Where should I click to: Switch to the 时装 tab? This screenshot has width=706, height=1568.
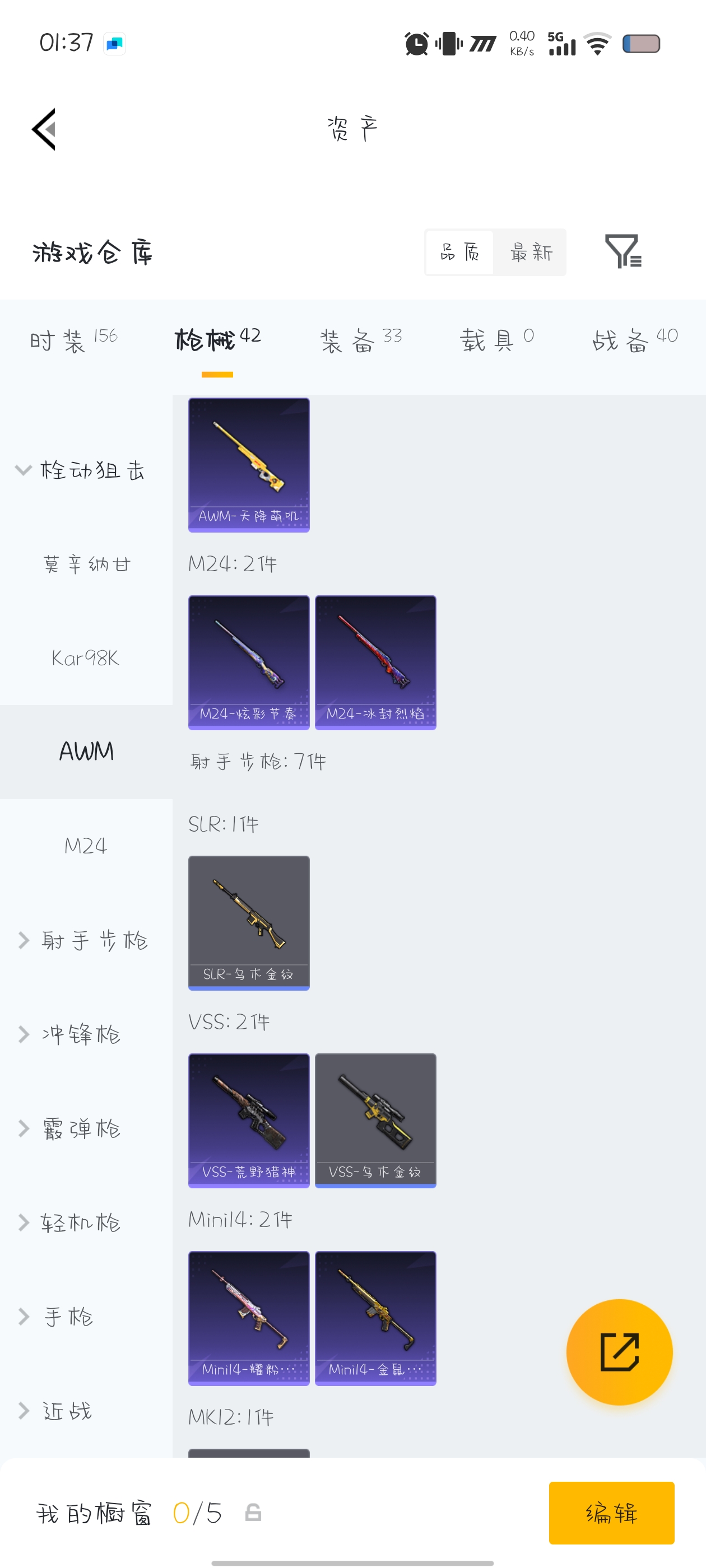tap(73, 340)
